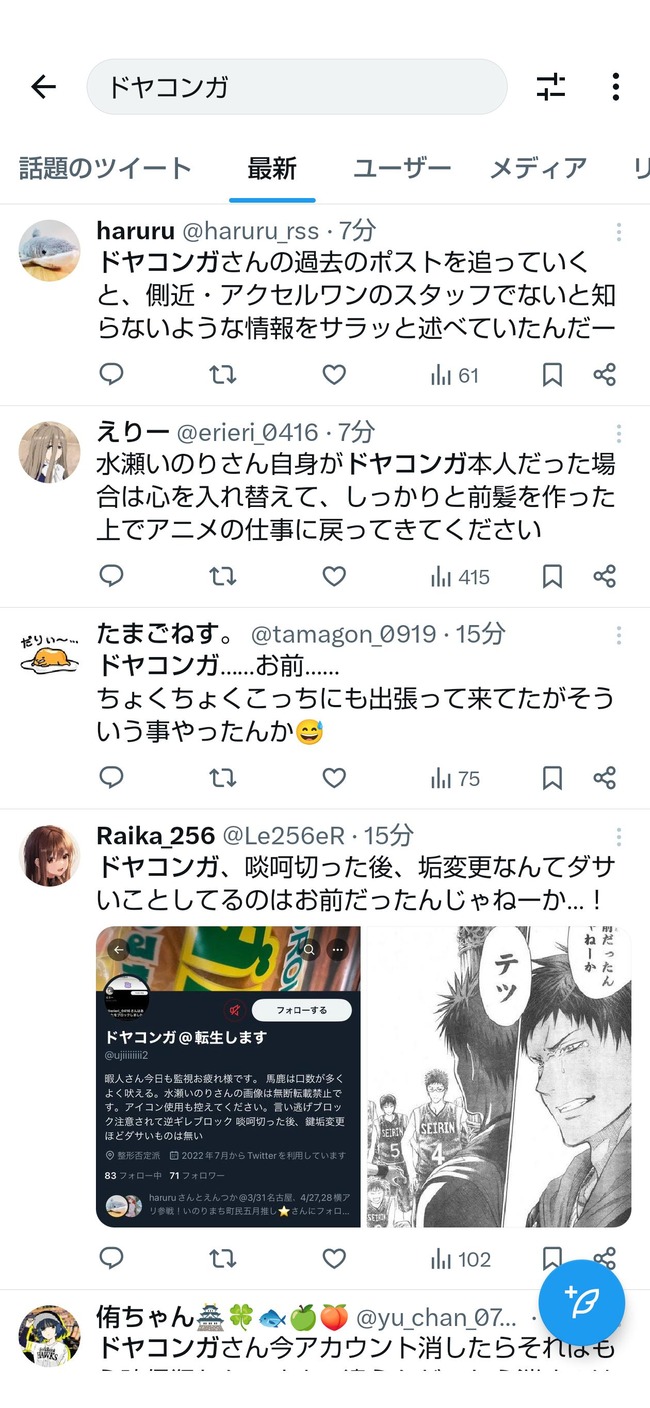
Task: Open more options on Raika_256's post
Action: click(619, 837)
